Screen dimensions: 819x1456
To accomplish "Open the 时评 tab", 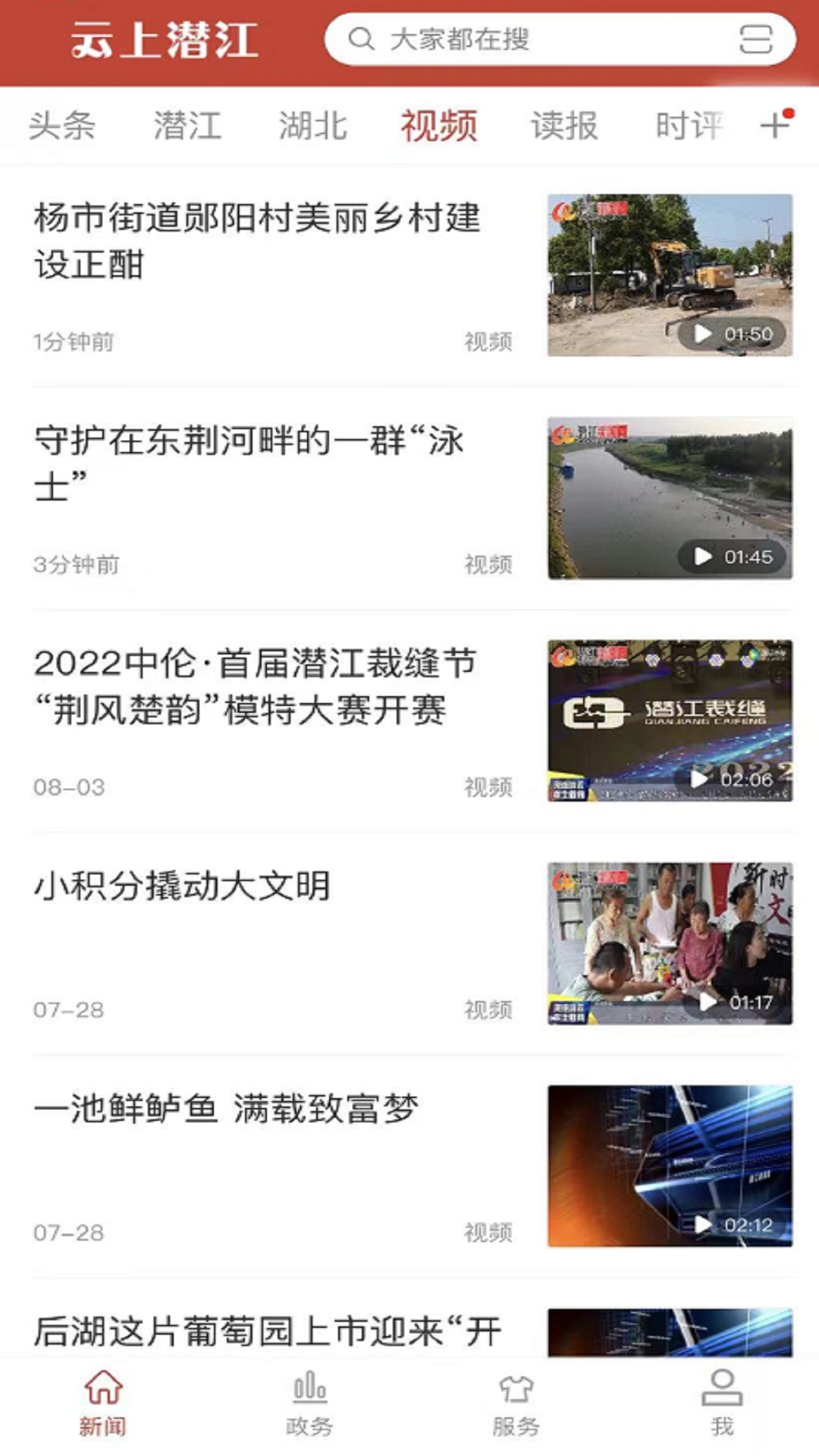I will [x=689, y=126].
